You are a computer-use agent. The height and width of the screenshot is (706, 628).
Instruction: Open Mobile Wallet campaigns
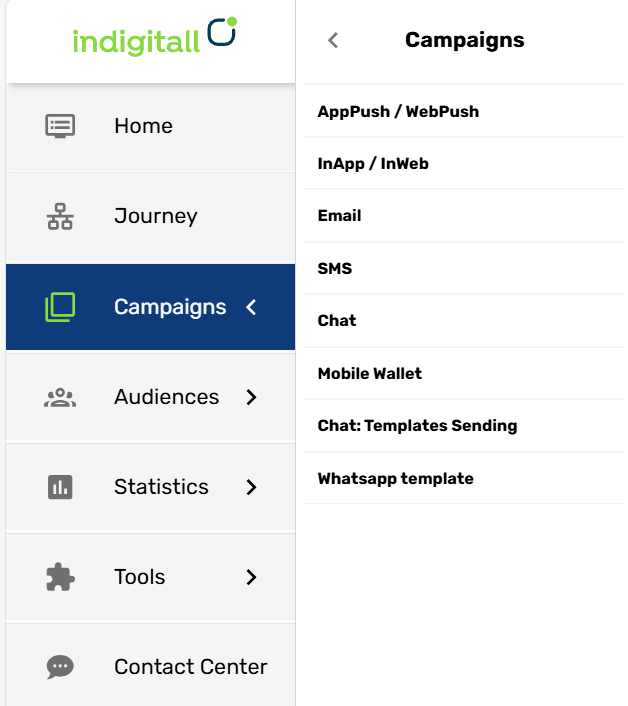370,374
